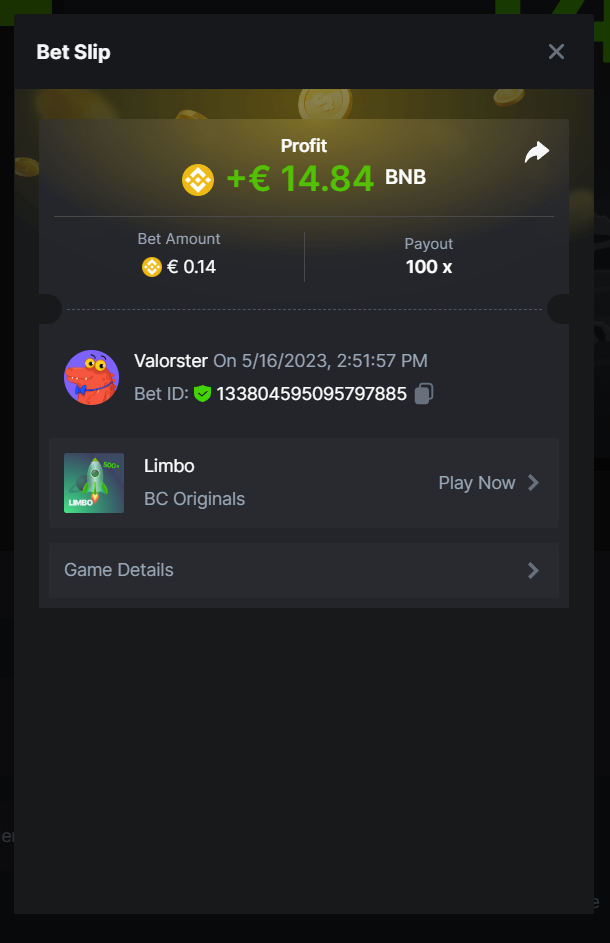Open Valorster's profile avatar
The height and width of the screenshot is (943, 610).
point(91,377)
